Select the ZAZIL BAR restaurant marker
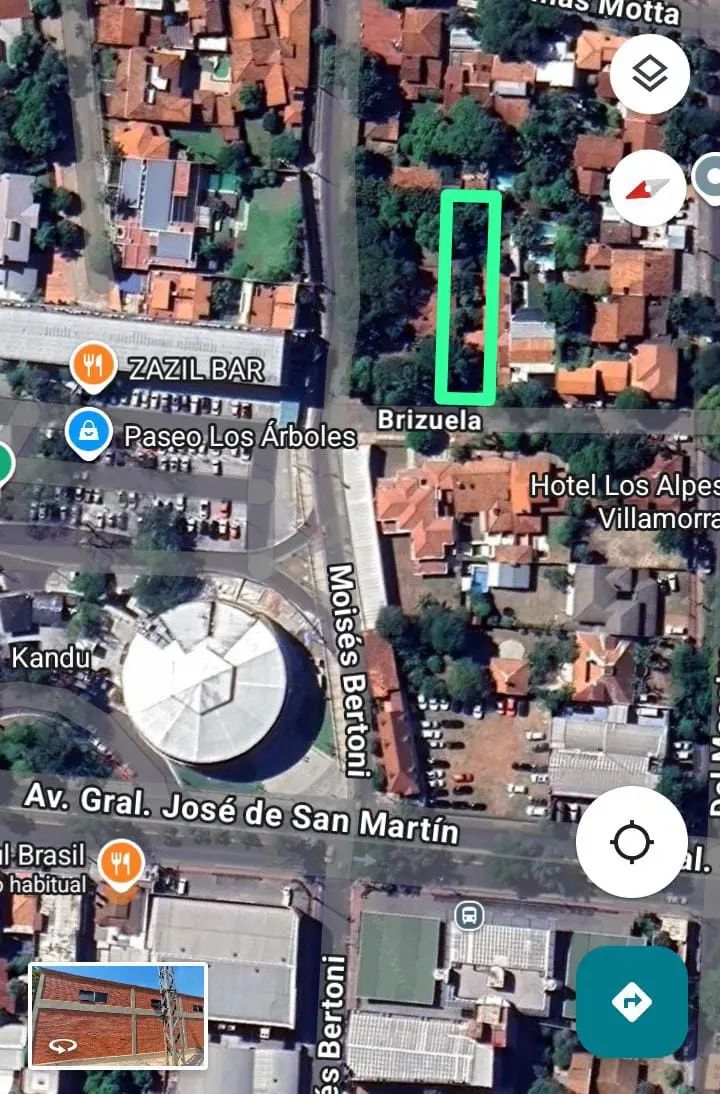This screenshot has width=720, height=1094. coord(92,368)
